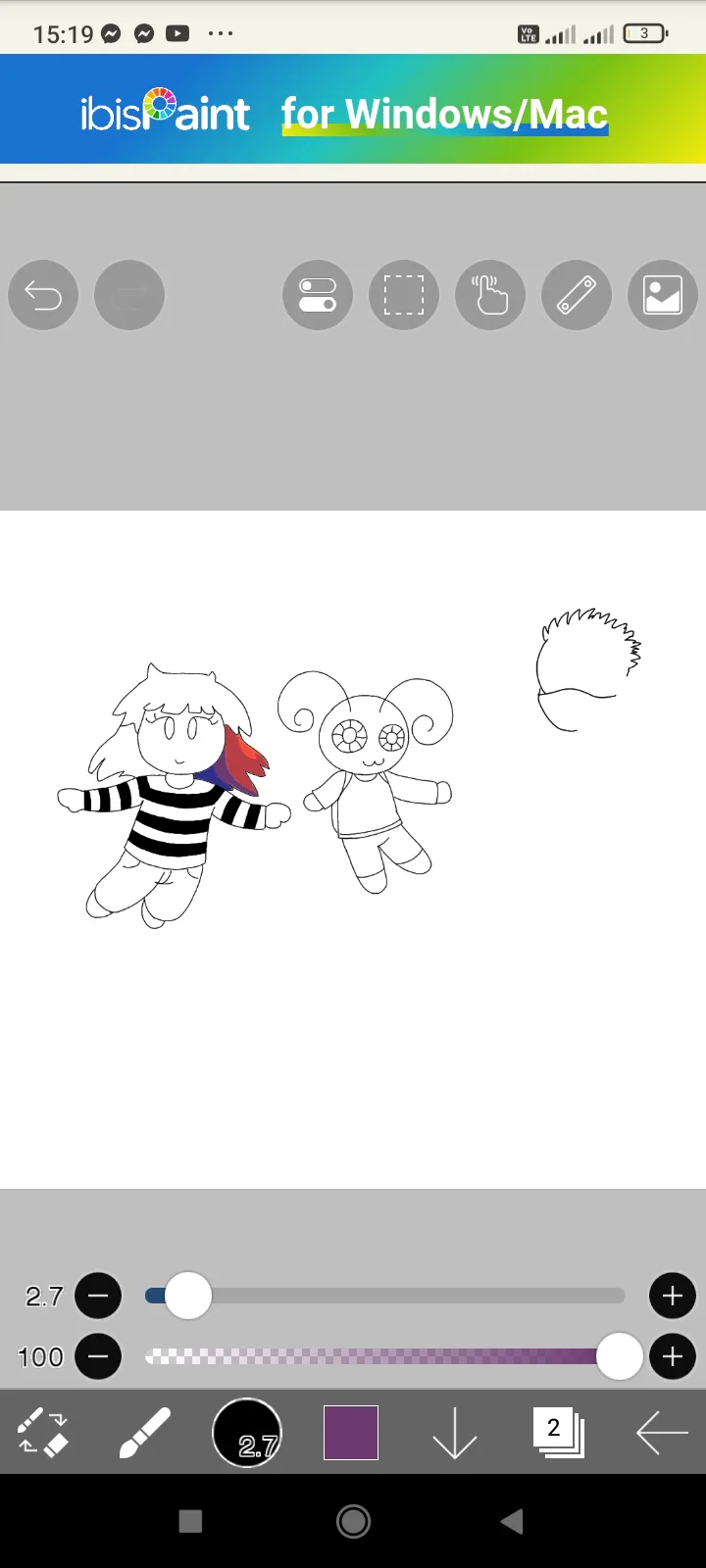This screenshot has height=1568, width=706.
Task: Tap the back arrow to exit canvas
Action: point(662,1434)
